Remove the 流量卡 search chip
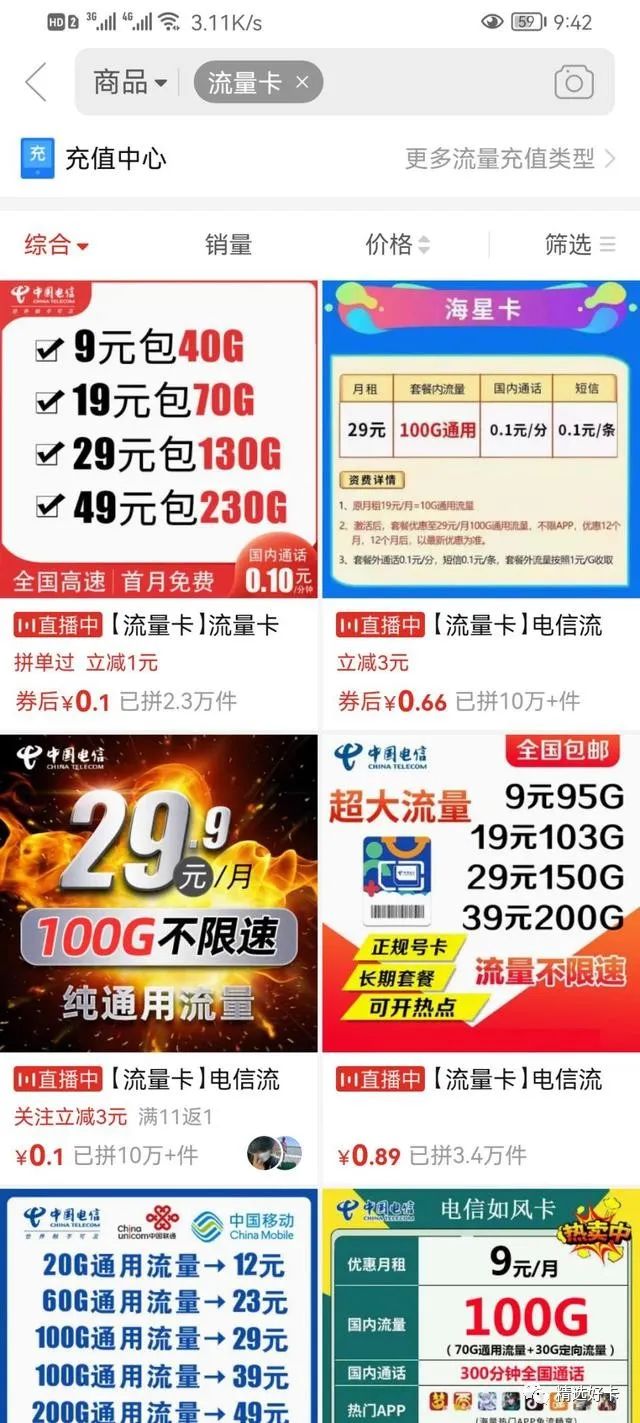 (x=302, y=83)
